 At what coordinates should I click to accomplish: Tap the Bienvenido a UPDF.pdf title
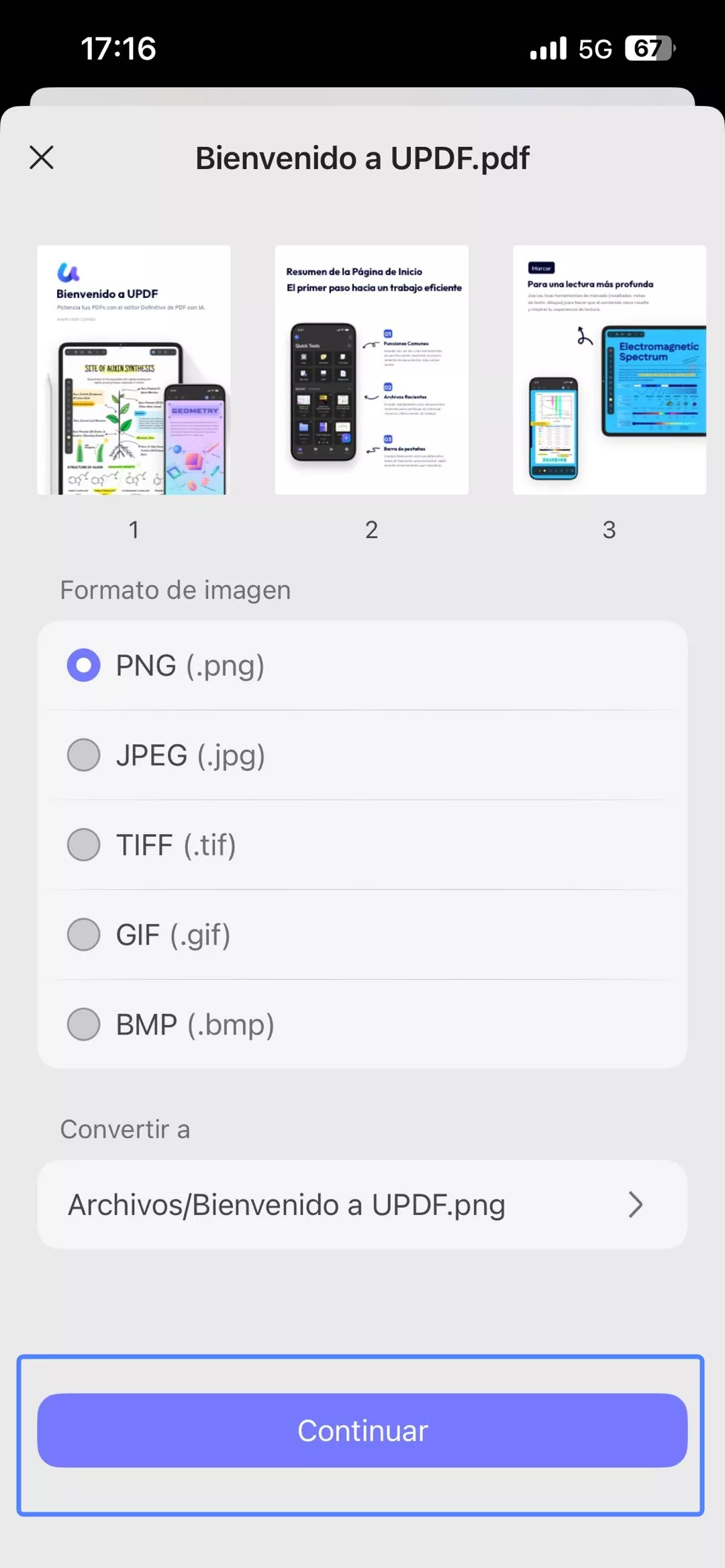[362, 158]
